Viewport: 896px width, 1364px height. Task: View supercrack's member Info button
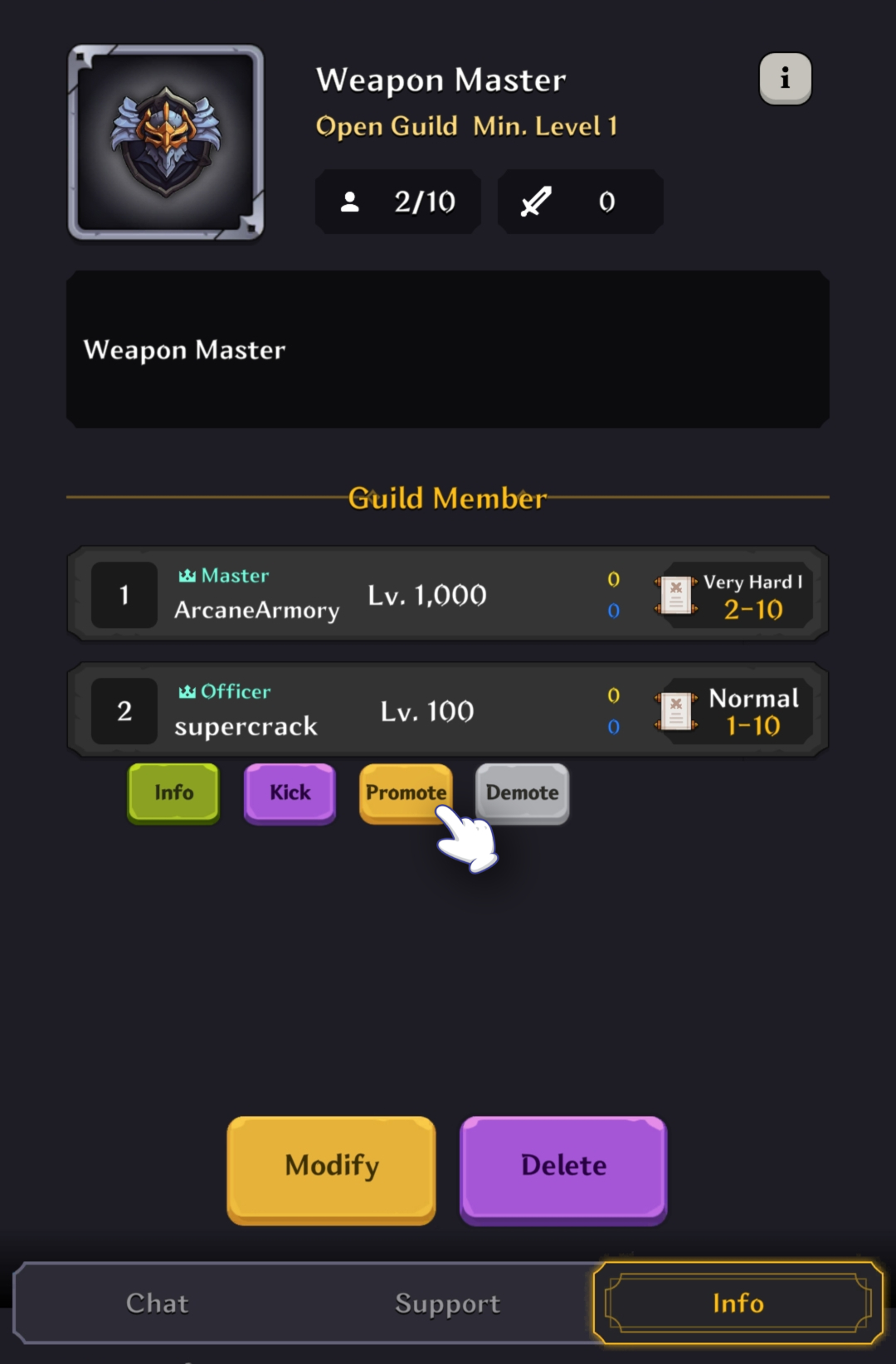coord(173,793)
